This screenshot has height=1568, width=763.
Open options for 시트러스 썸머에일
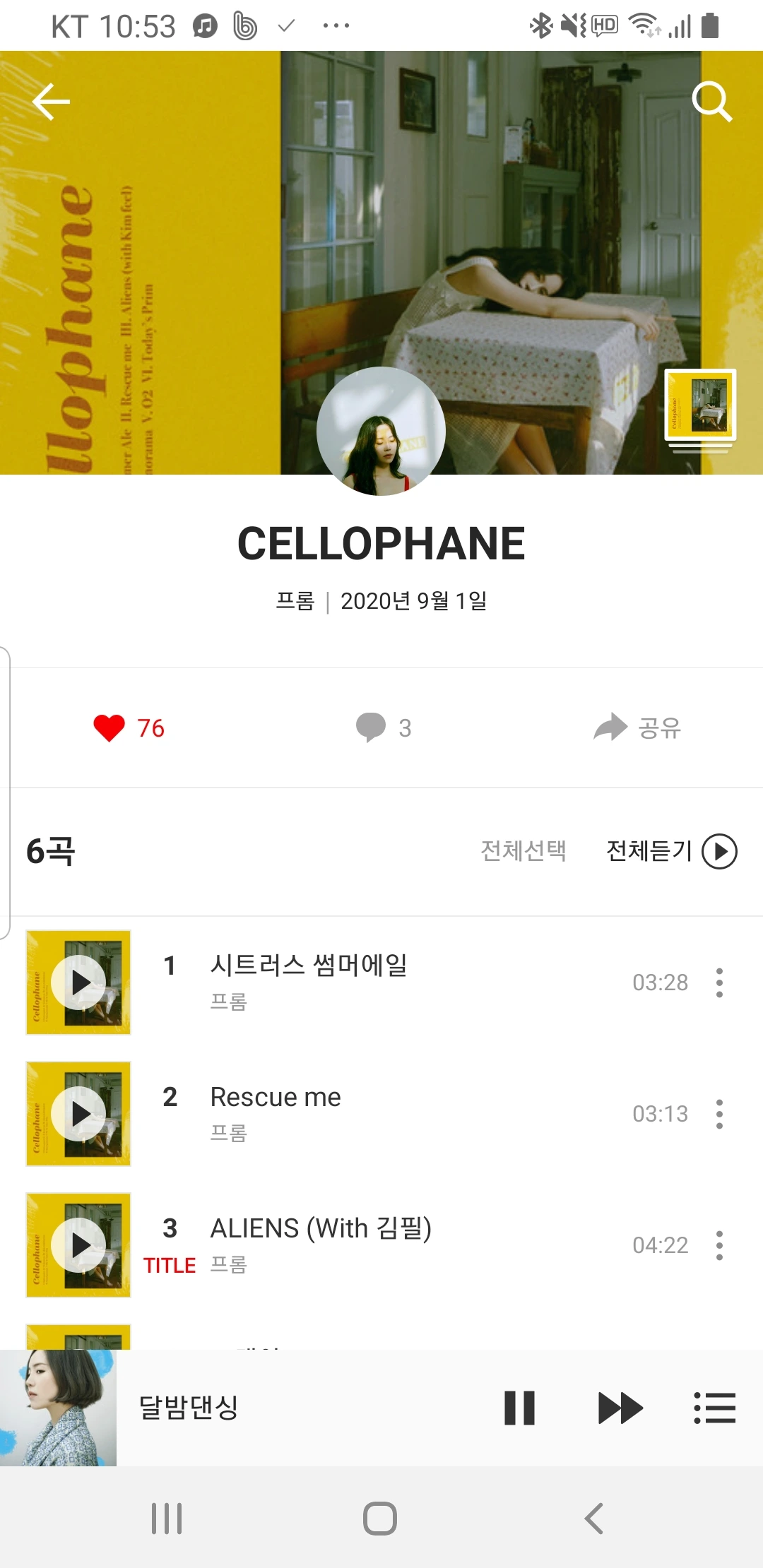(x=719, y=982)
